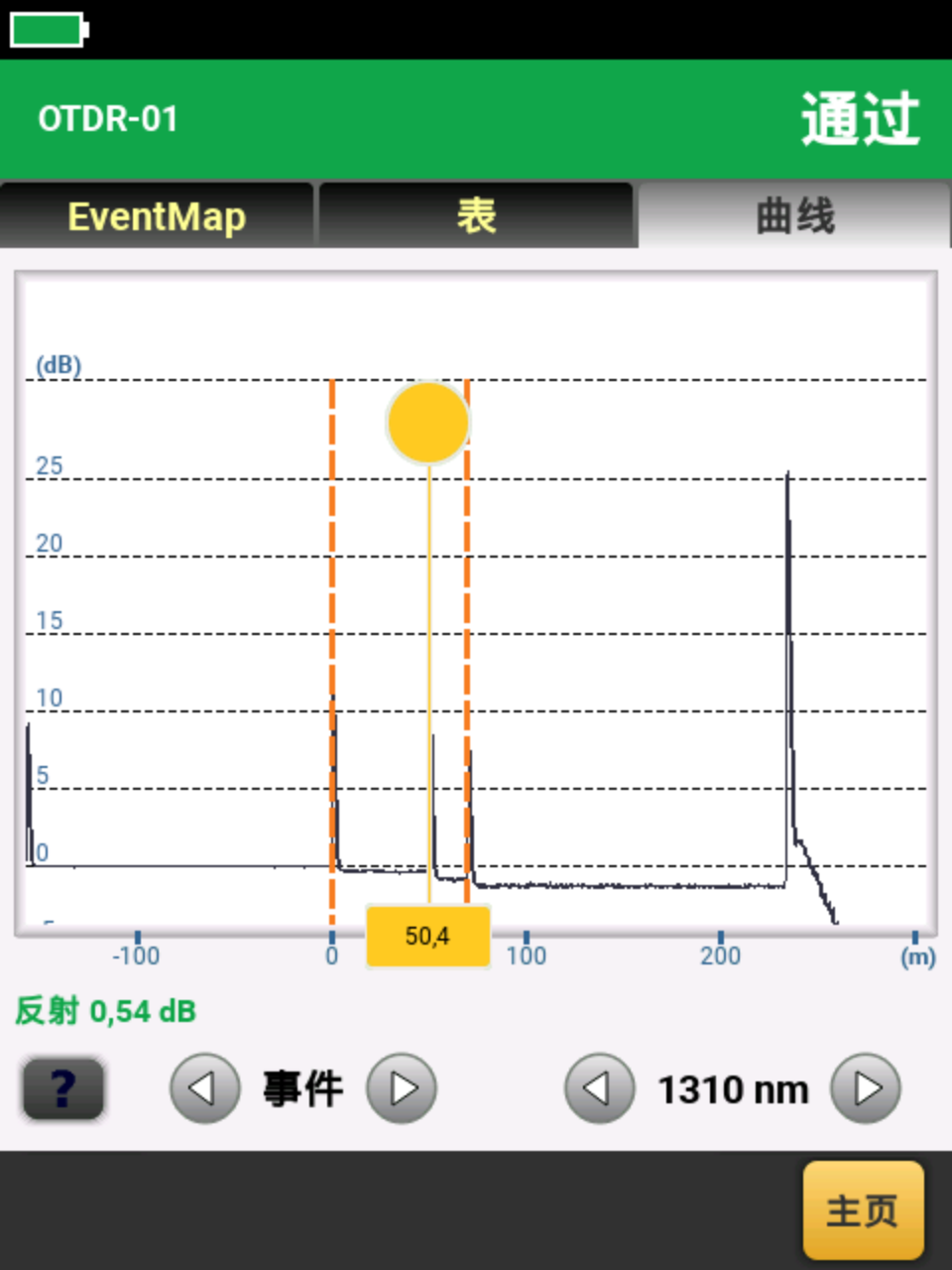Select next wavelength after 1310 nm

(866, 1088)
